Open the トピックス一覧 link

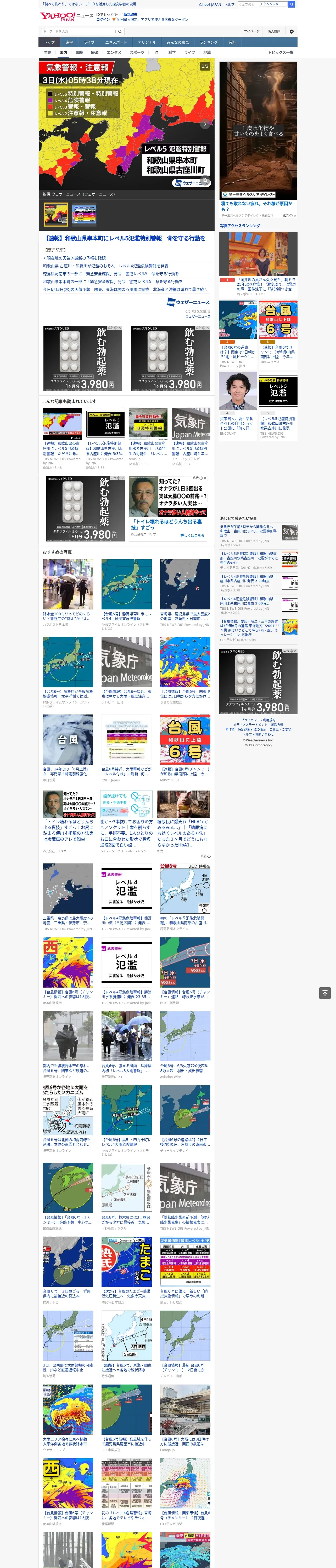pyautogui.click(x=281, y=52)
